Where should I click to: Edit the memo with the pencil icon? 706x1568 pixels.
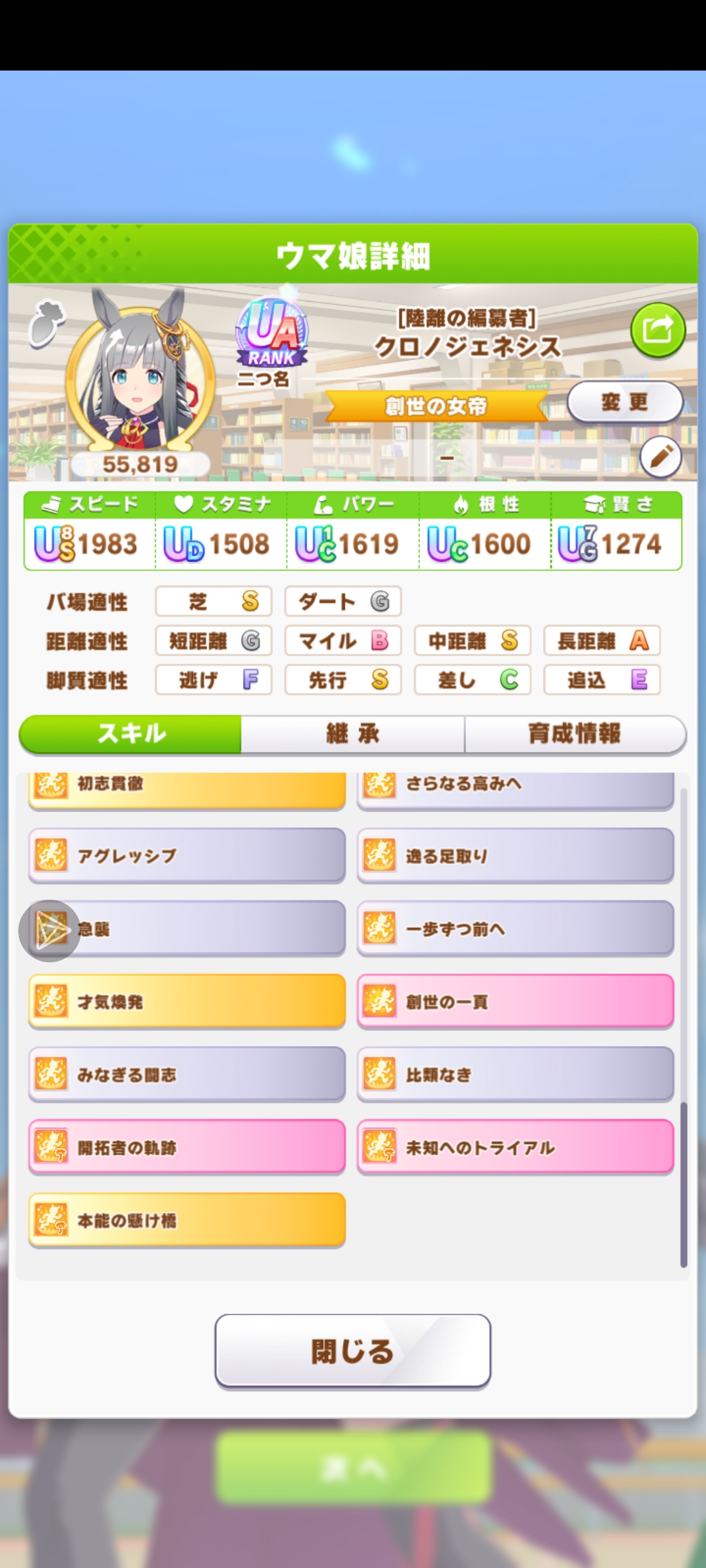[660, 457]
